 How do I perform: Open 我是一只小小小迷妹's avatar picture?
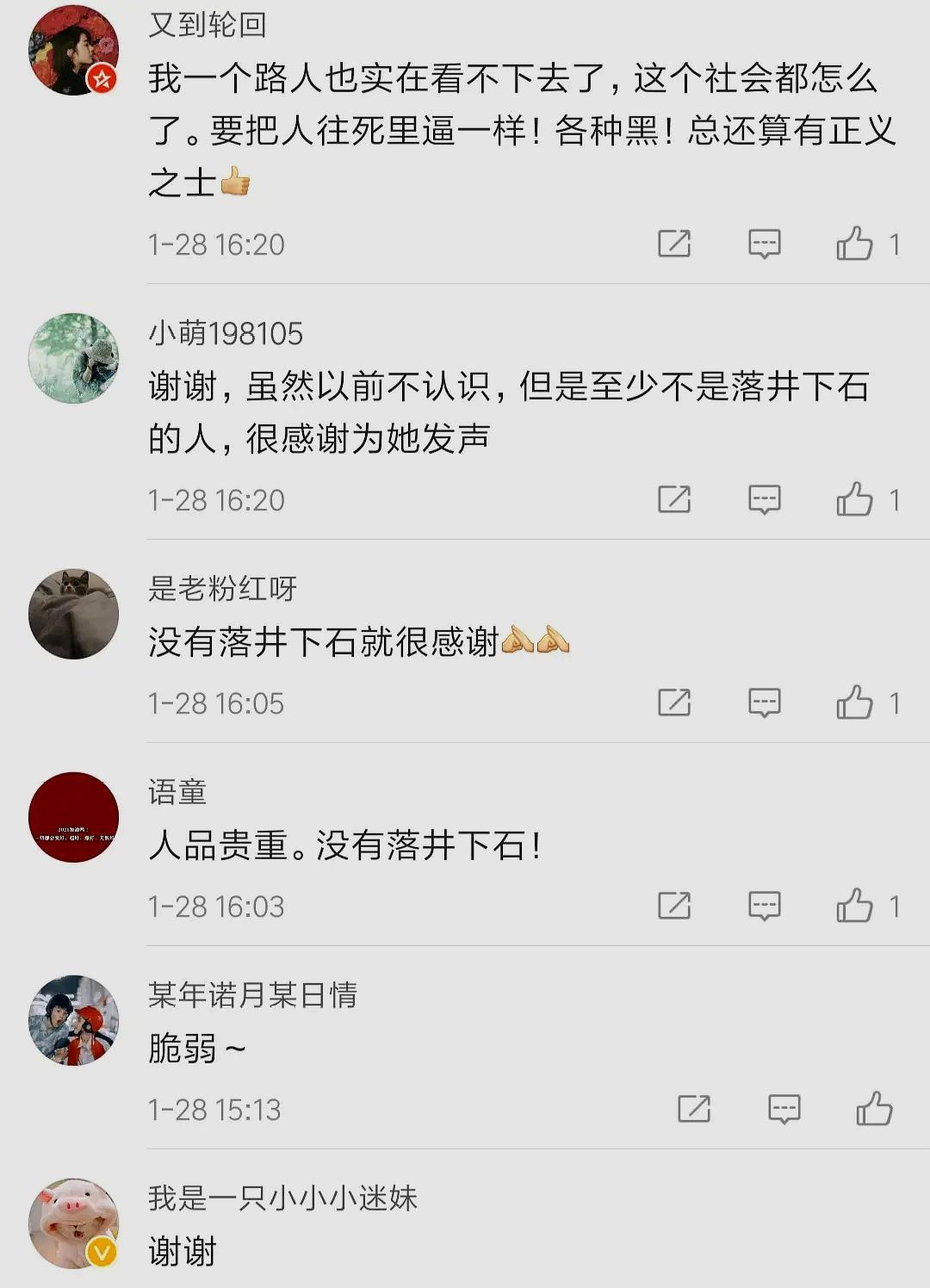click(x=73, y=1221)
